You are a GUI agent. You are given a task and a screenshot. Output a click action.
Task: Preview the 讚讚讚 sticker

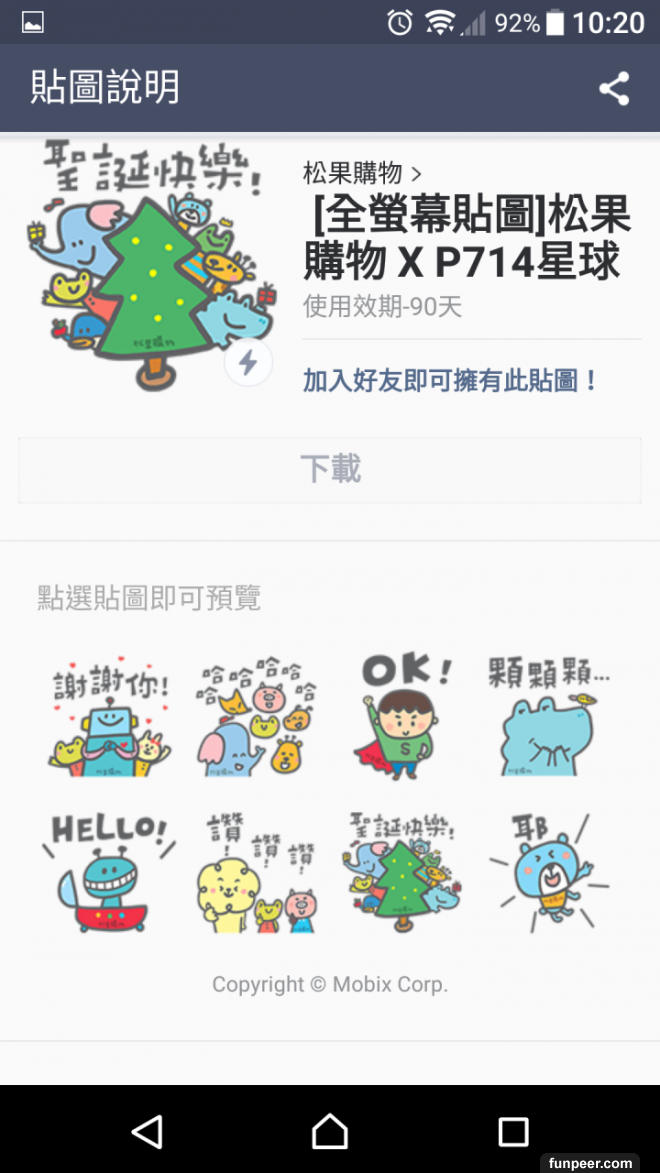[256, 871]
